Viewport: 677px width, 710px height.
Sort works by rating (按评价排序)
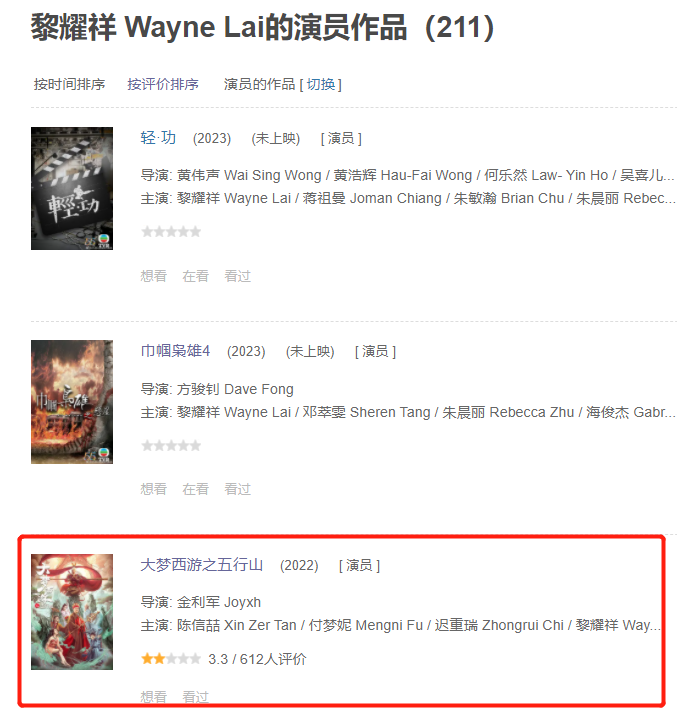tap(163, 84)
